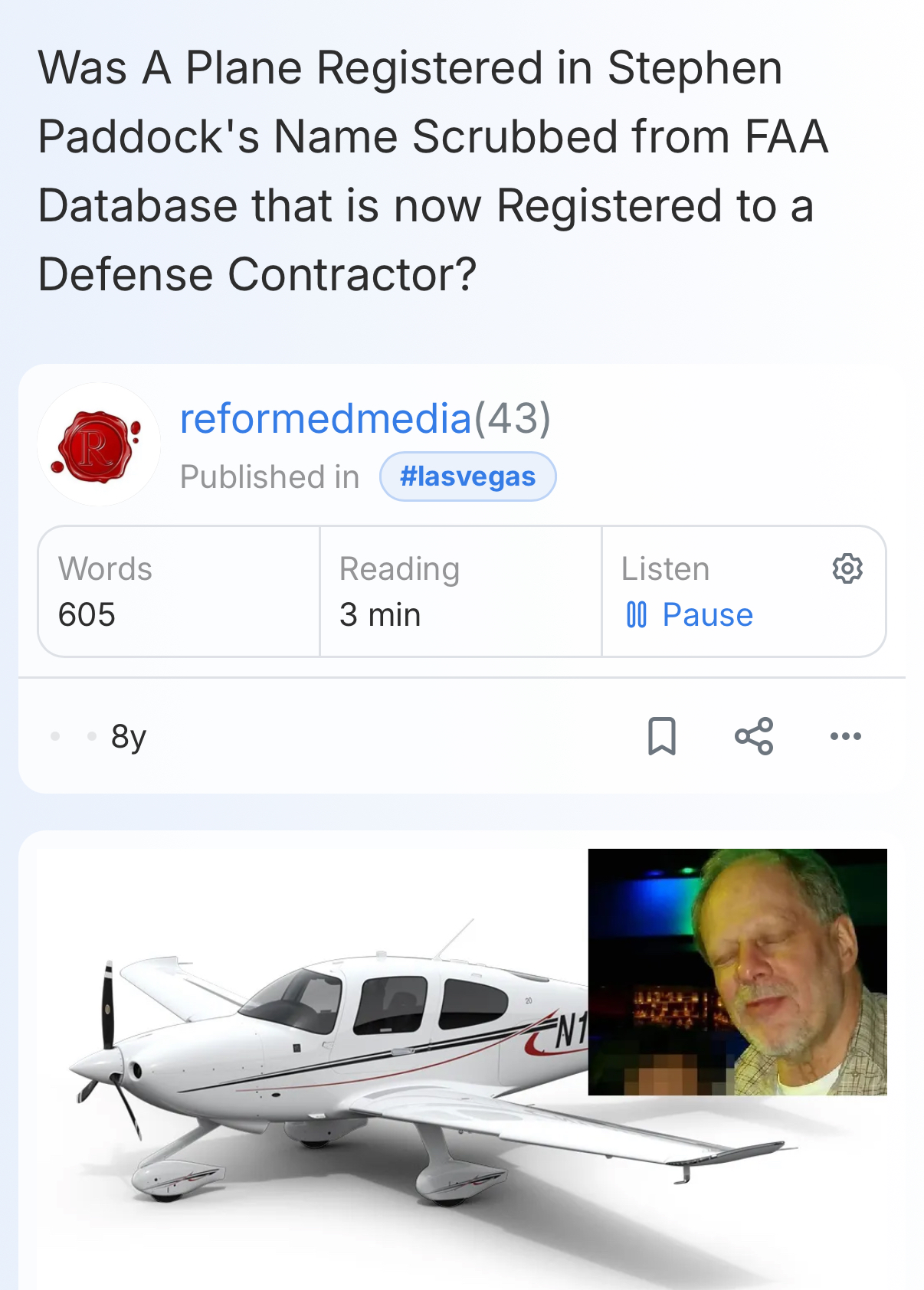Open the more options menu
924x1290 pixels.
[x=845, y=736]
